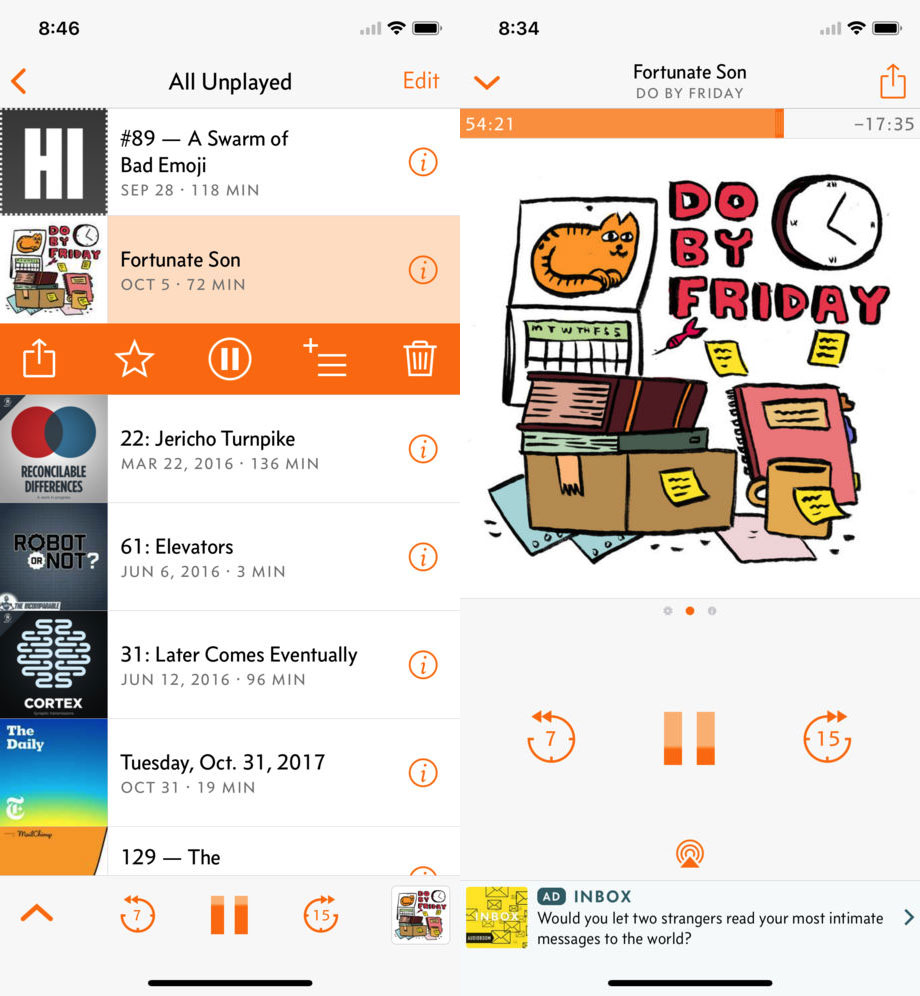Delete the Fortunate Son episode with trash icon

tap(420, 358)
